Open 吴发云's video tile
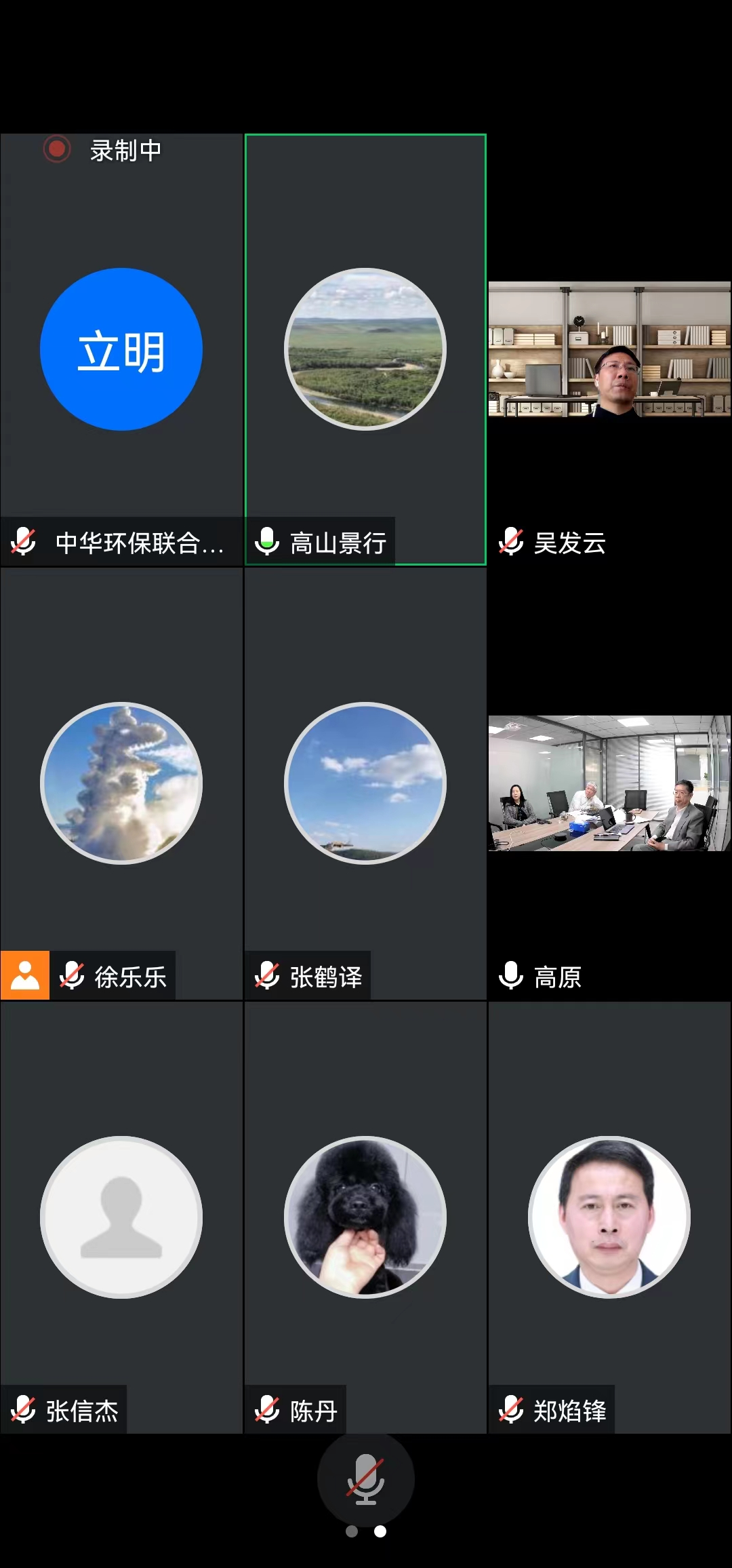732x1568 pixels. click(x=609, y=349)
